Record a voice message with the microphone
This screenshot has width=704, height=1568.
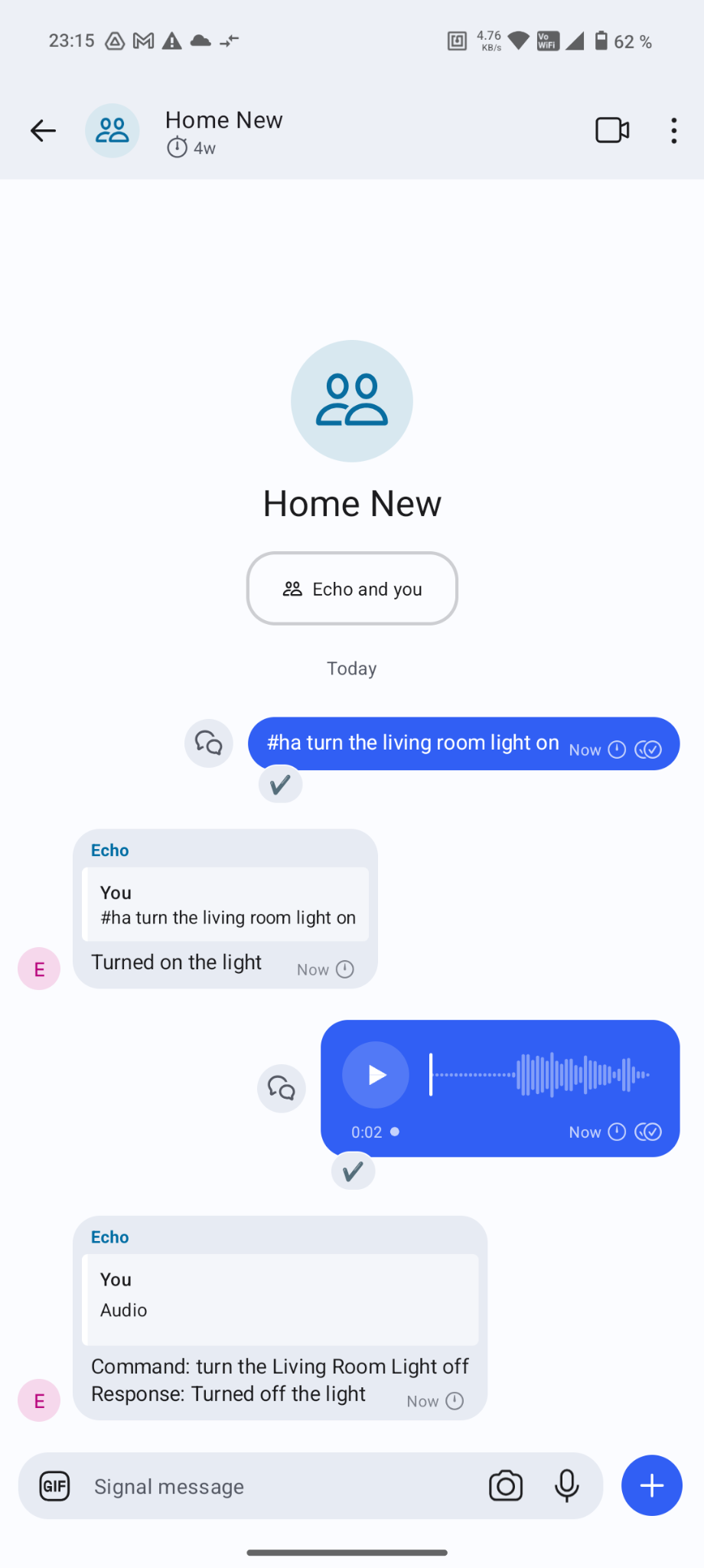(567, 1486)
